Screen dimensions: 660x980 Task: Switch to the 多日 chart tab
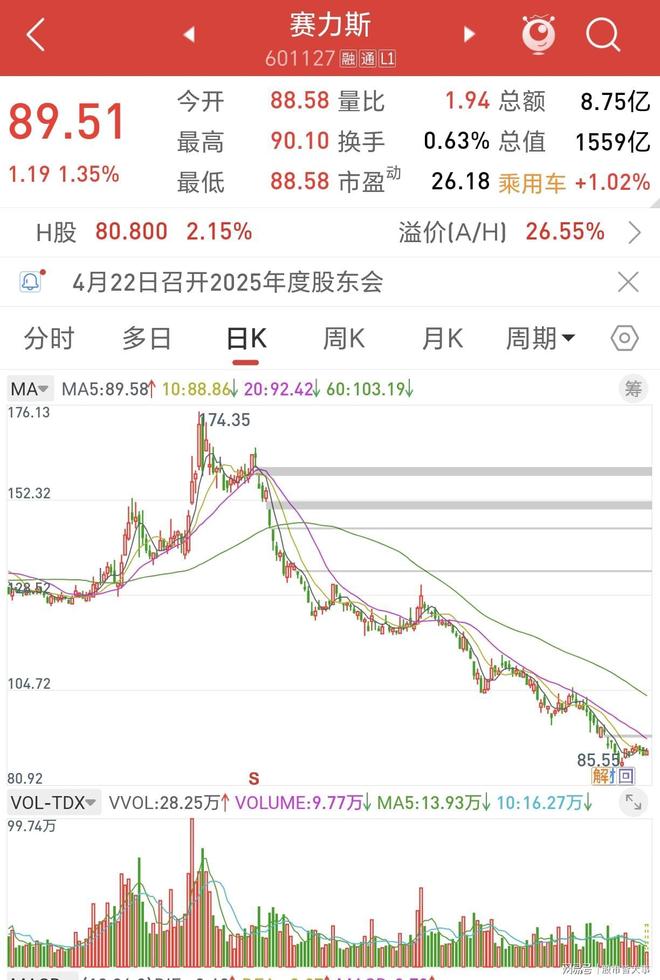(147, 339)
